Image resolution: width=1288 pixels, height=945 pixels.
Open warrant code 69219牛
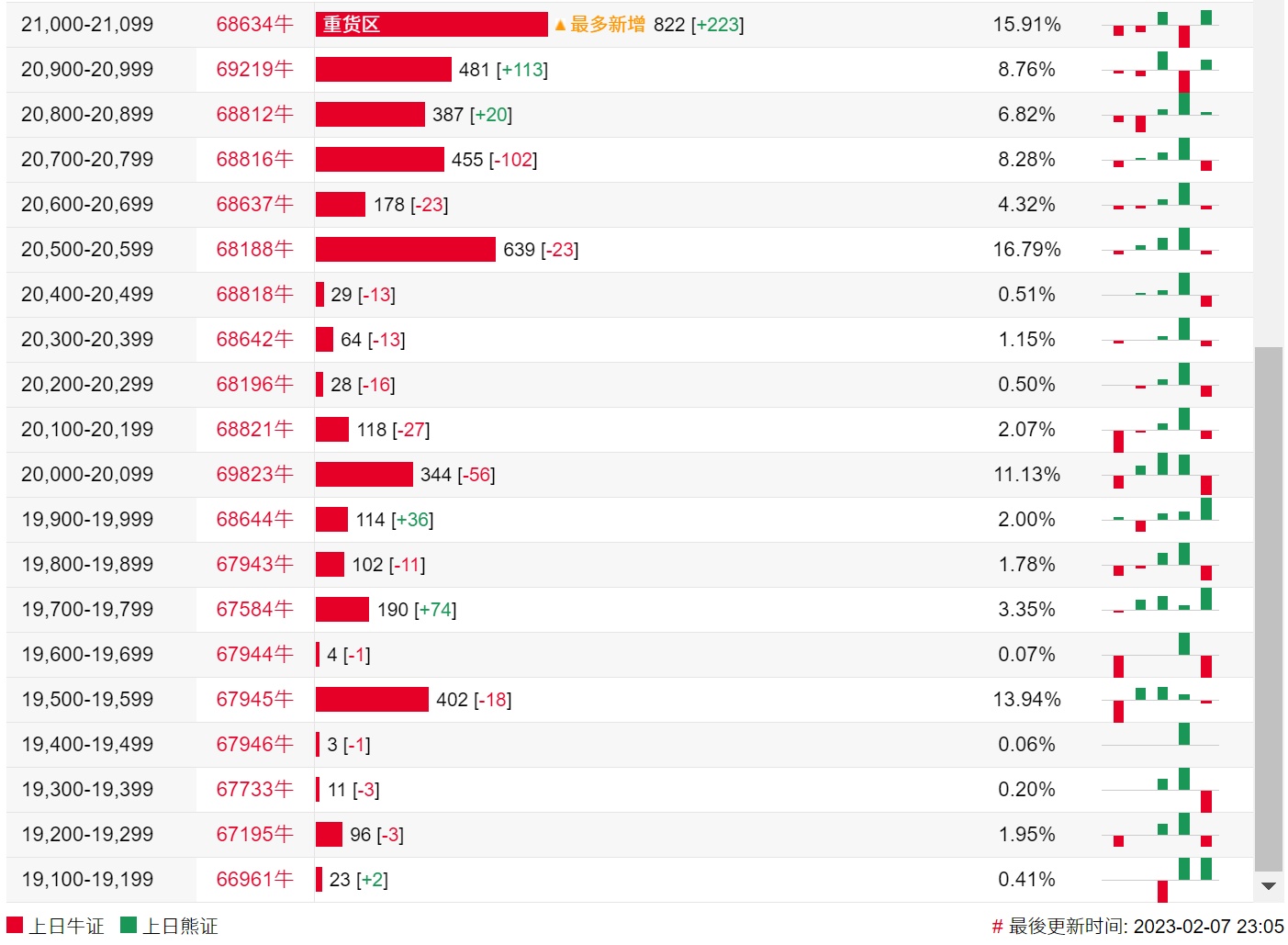(254, 70)
